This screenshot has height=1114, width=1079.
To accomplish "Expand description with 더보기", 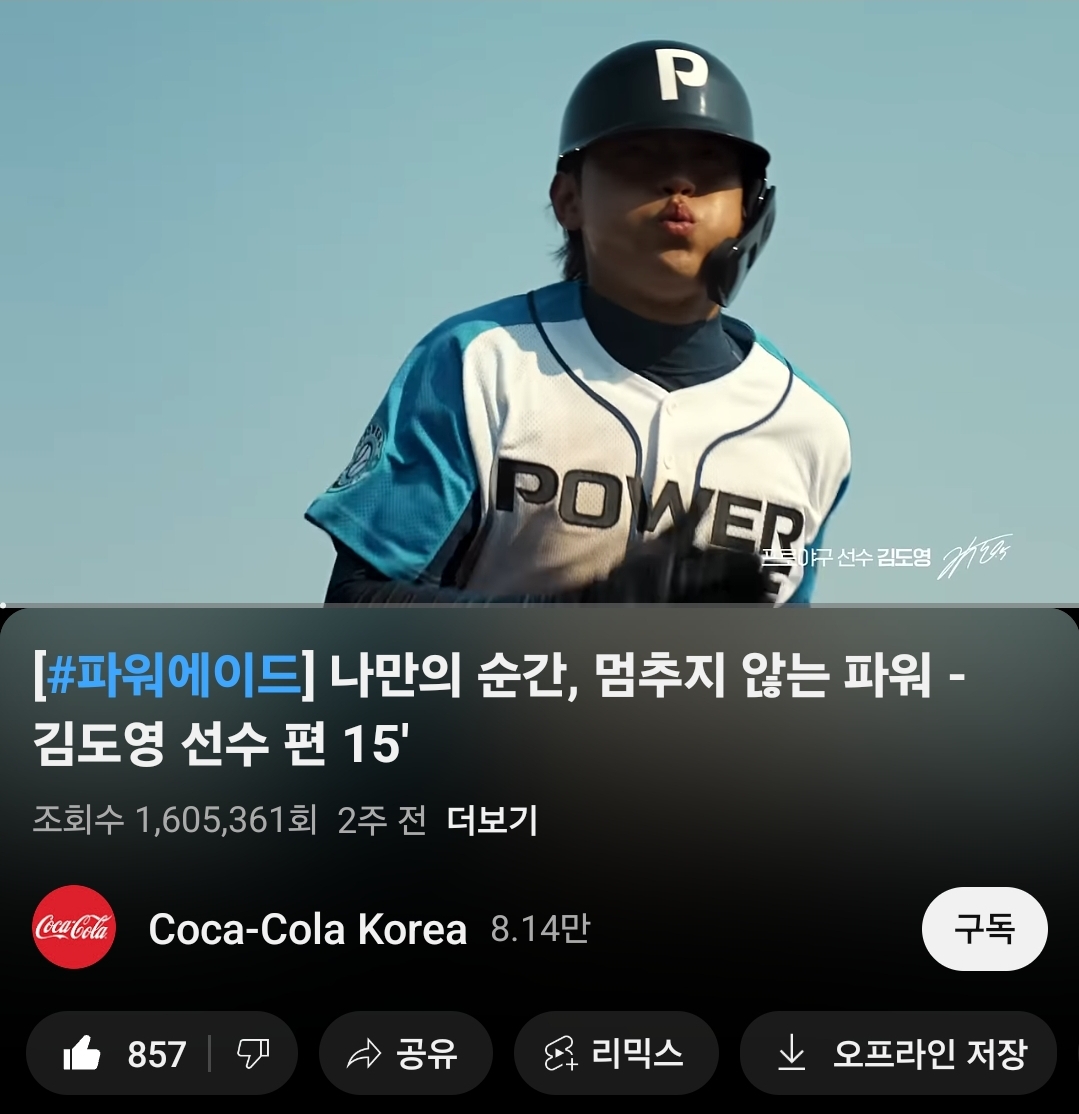I will pos(492,822).
